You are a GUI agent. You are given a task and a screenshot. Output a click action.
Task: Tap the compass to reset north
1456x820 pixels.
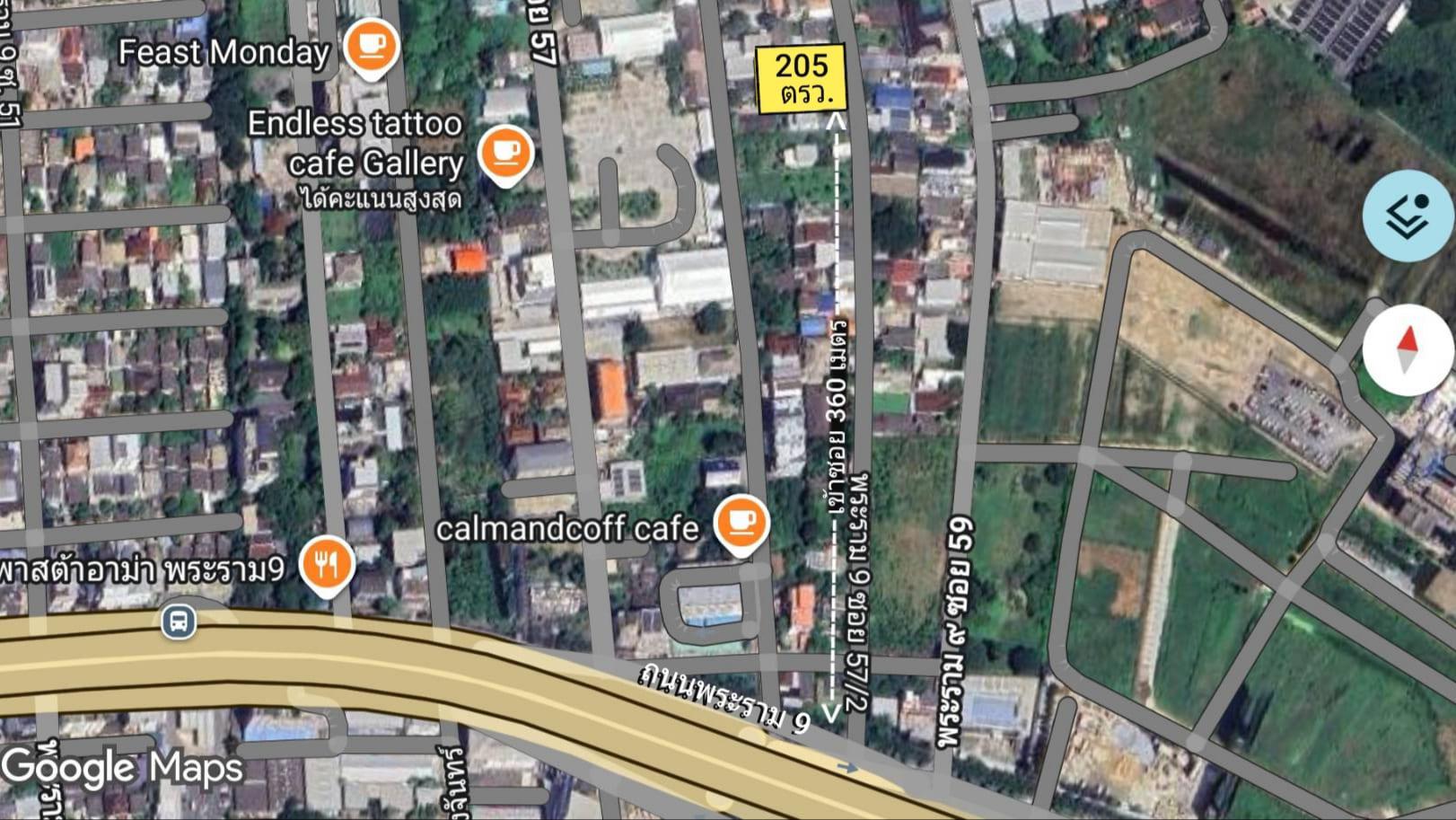click(x=1407, y=349)
